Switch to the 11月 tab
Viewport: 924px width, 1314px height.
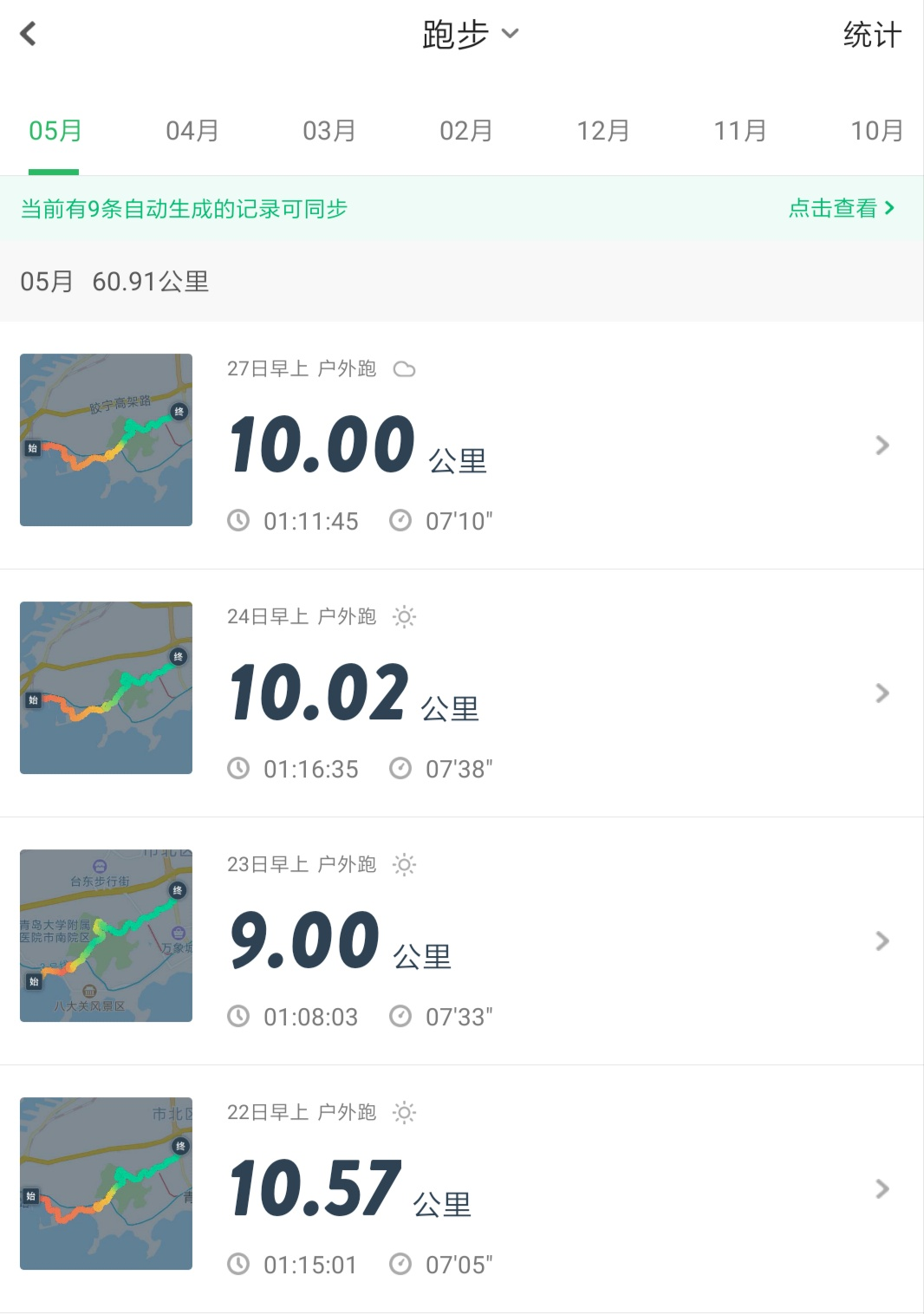[x=739, y=131]
